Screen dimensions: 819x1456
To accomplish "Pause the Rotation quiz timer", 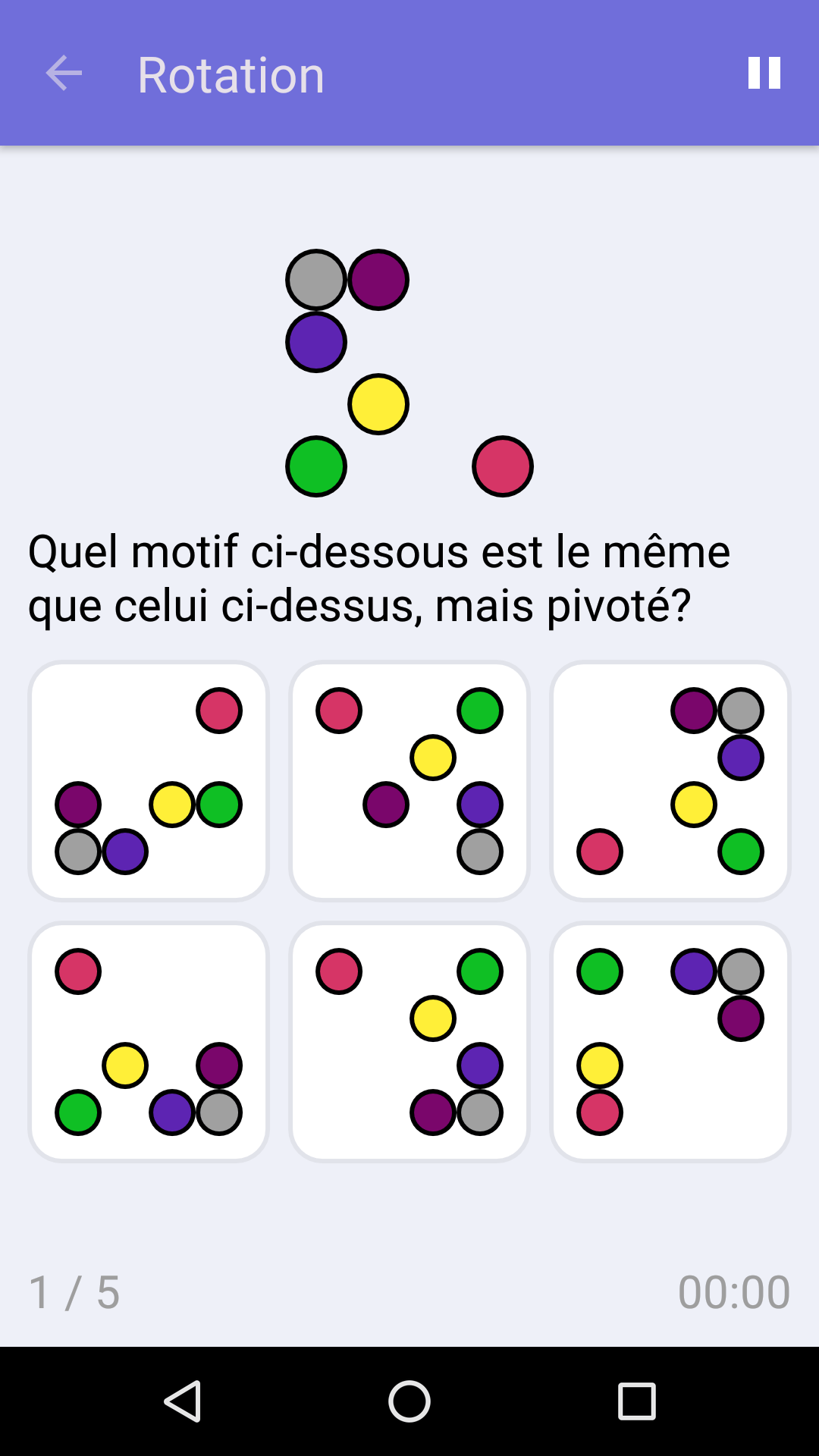I will click(764, 74).
